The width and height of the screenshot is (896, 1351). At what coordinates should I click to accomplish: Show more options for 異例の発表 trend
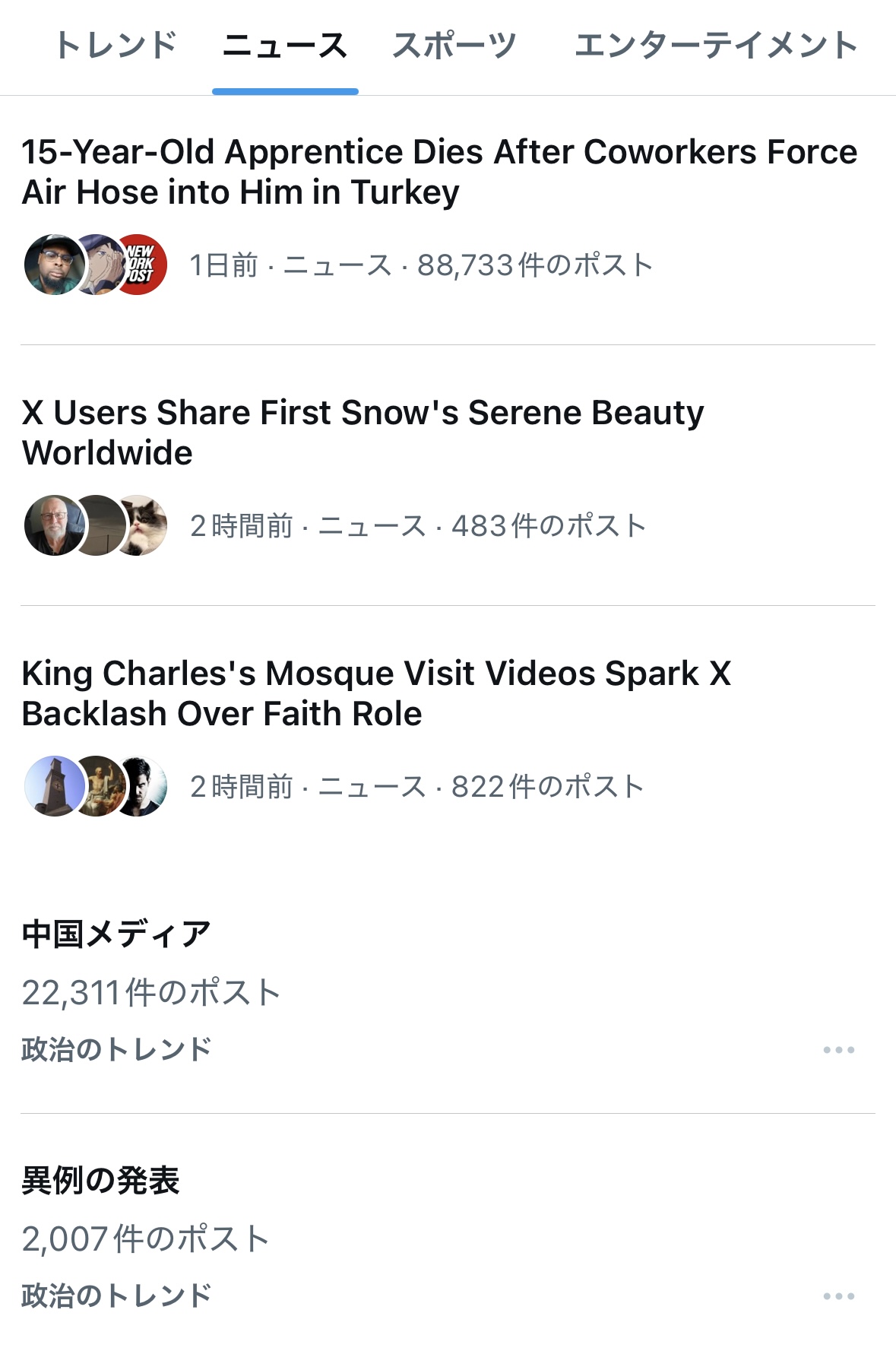click(838, 1296)
